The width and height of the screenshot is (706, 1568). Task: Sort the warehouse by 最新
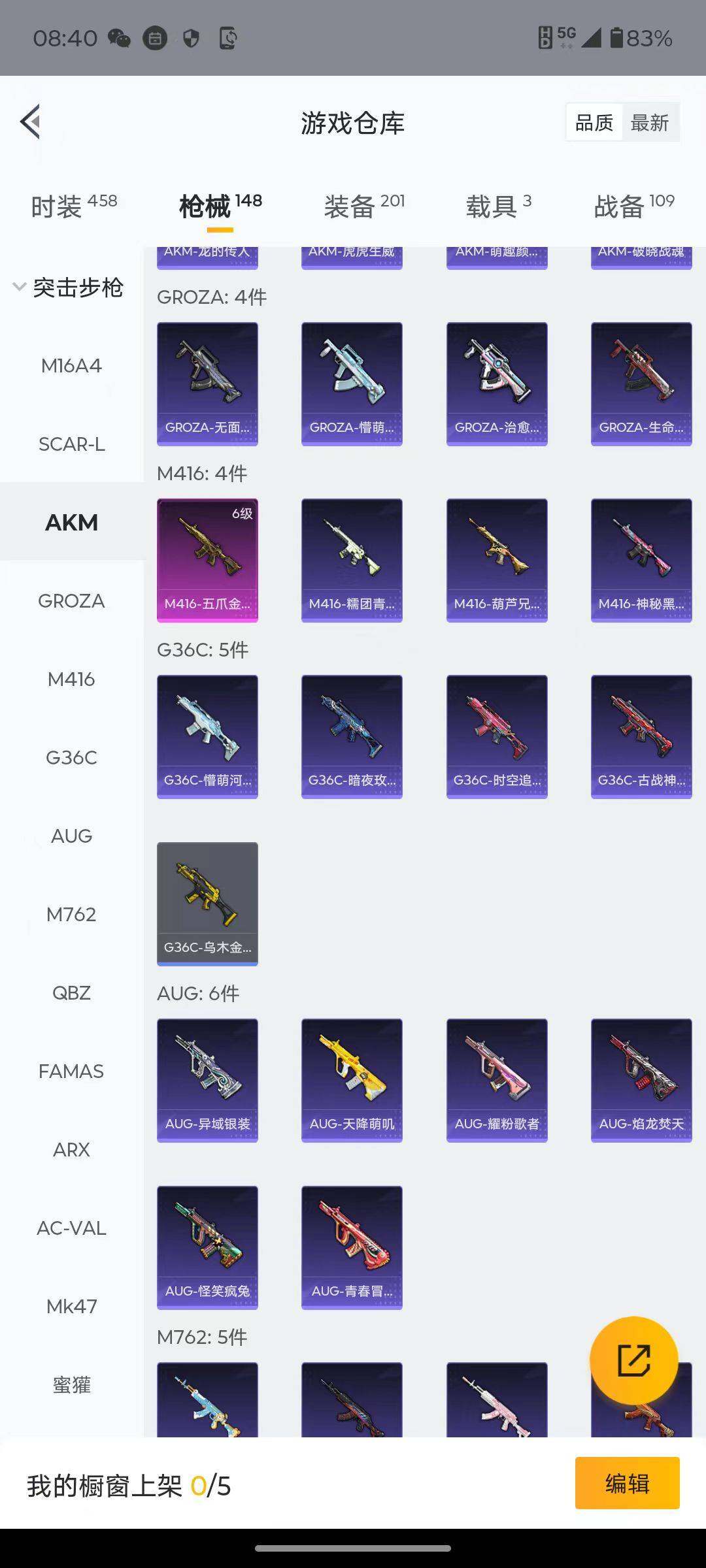click(649, 122)
